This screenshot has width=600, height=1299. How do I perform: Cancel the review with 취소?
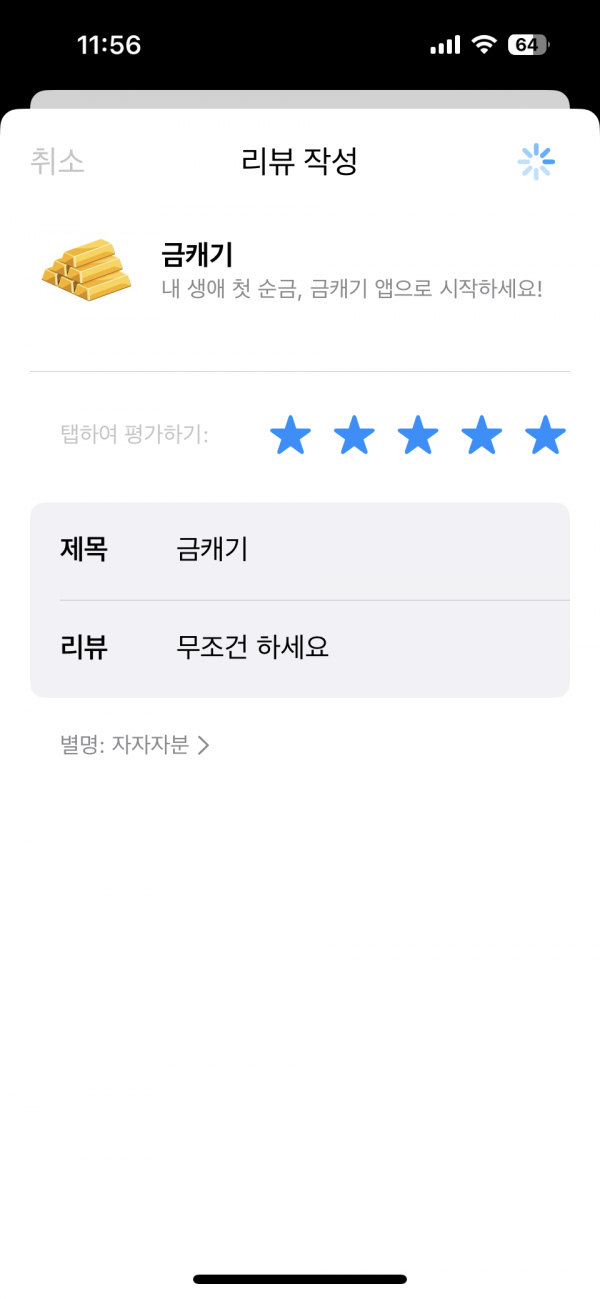pyautogui.click(x=57, y=161)
